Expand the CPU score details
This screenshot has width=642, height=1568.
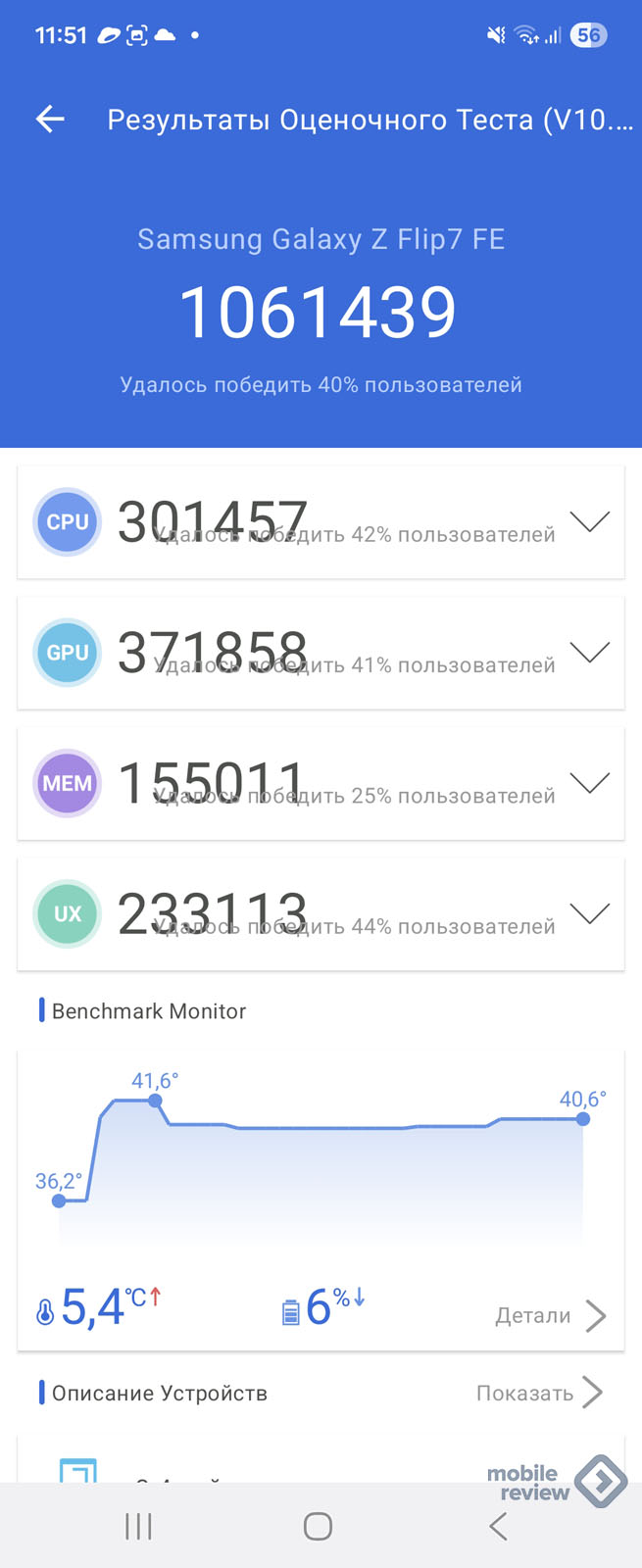[x=589, y=522]
